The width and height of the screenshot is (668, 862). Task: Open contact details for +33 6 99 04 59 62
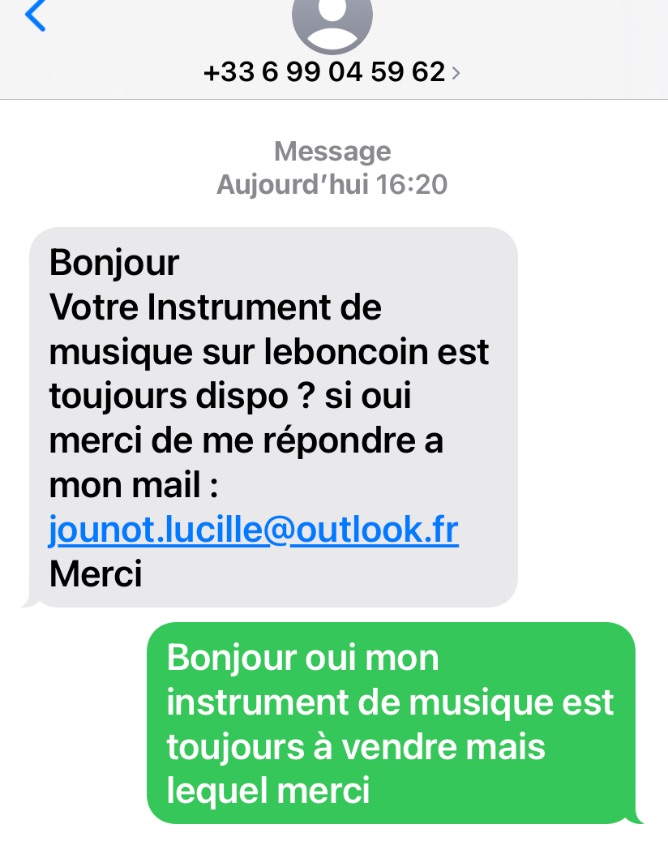coord(332,73)
